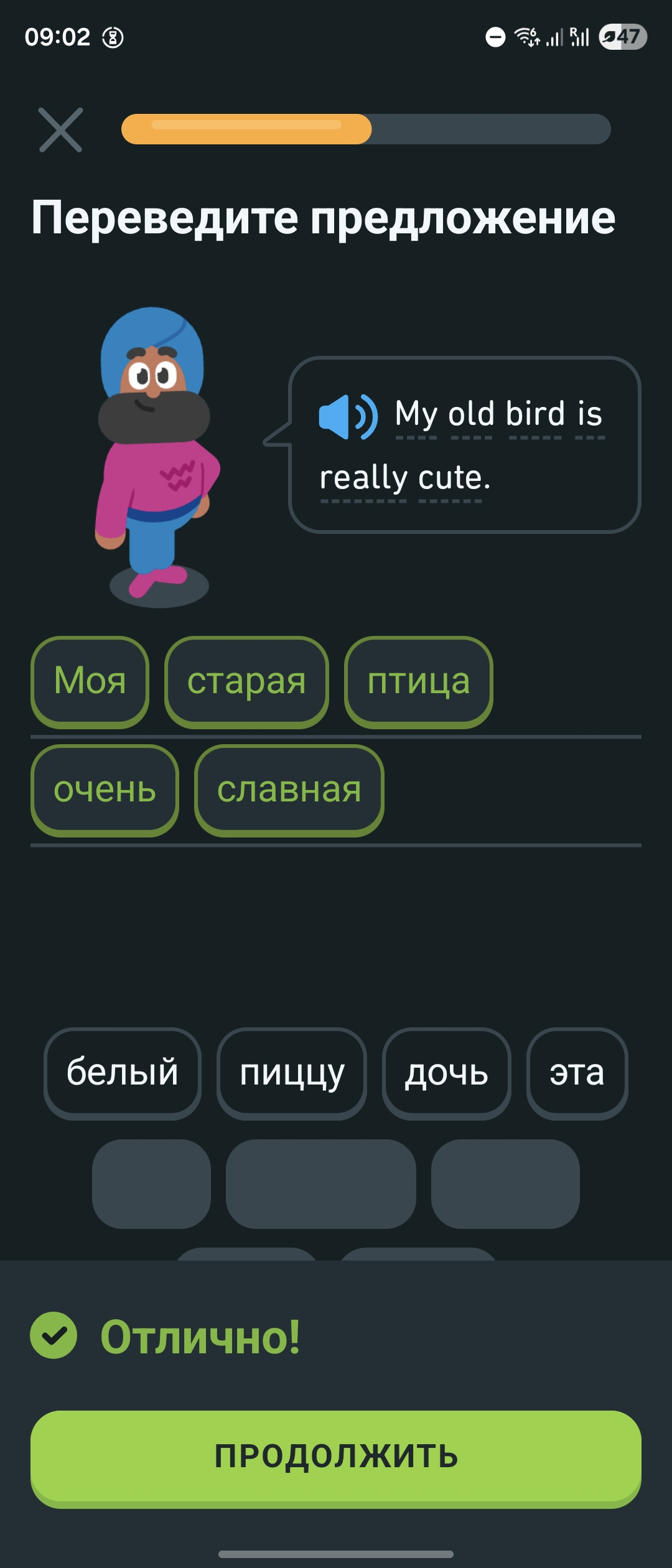Select the word 'белый' from the bank
The height and width of the screenshot is (1568, 672).
point(123,1072)
